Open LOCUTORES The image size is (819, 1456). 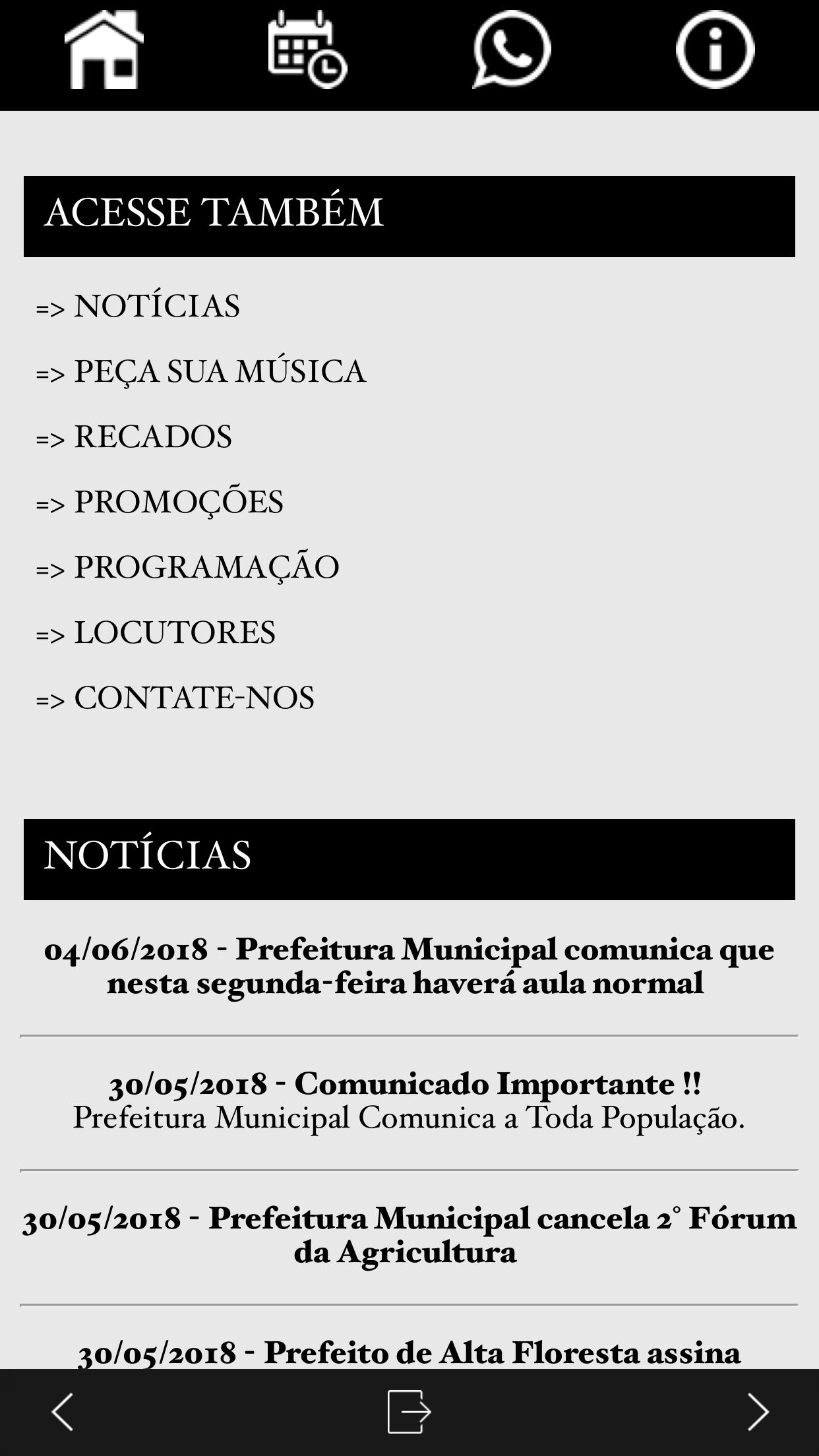tap(156, 633)
